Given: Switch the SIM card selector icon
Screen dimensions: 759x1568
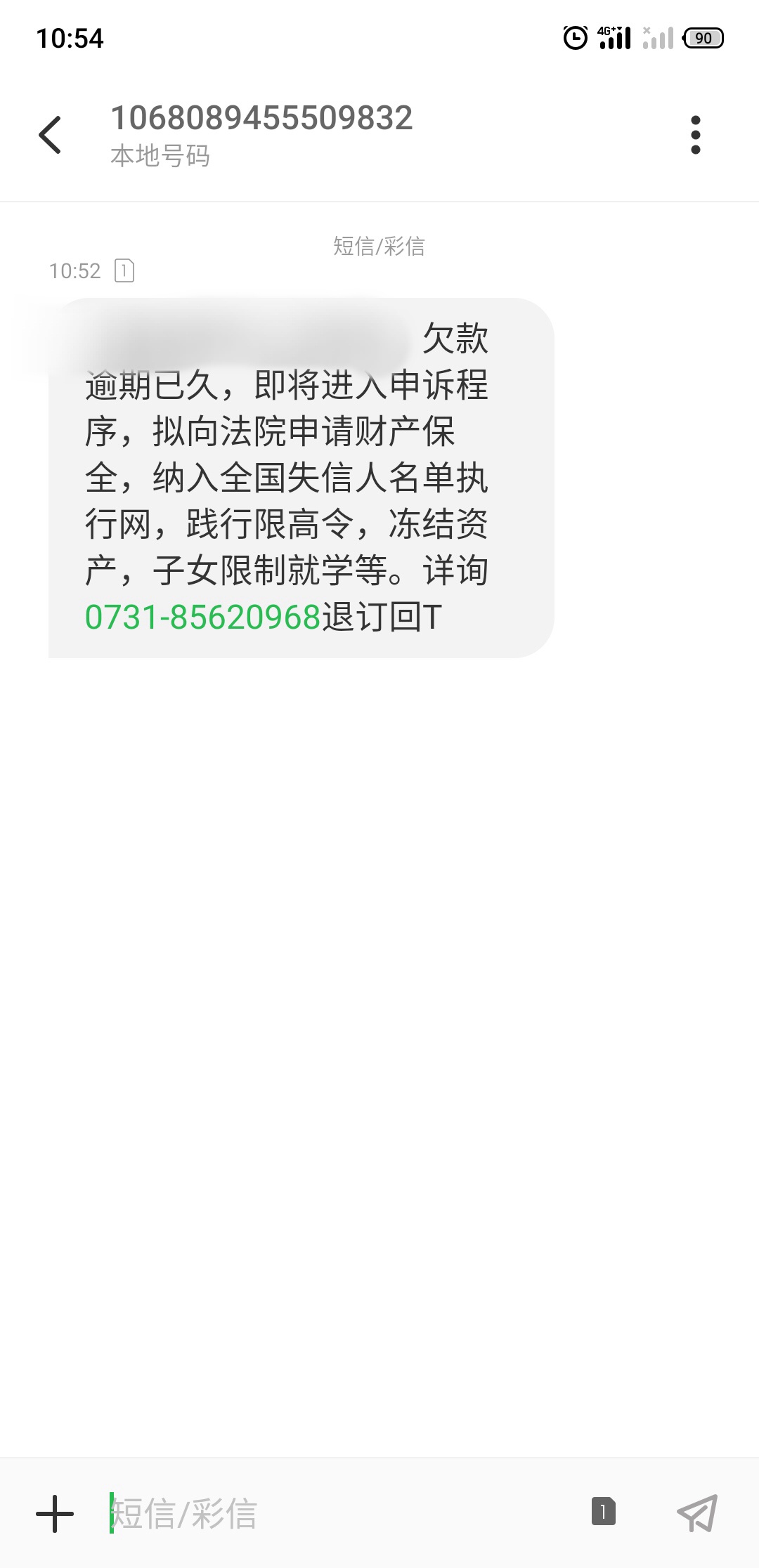Looking at the screenshot, I should tap(603, 1511).
